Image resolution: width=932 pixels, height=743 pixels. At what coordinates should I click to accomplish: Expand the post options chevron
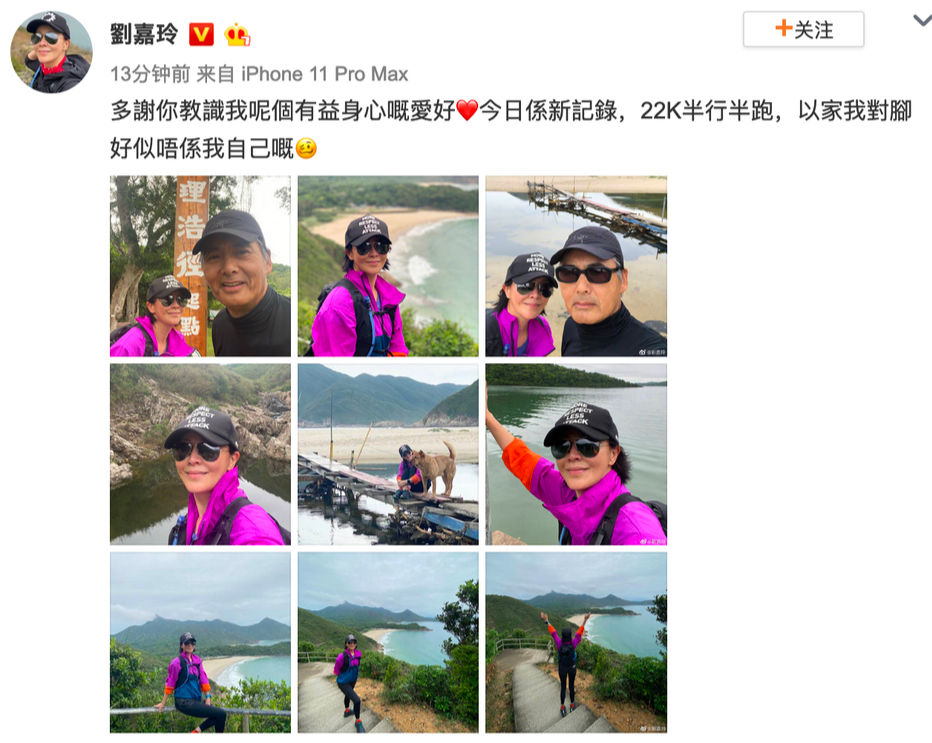(x=922, y=20)
